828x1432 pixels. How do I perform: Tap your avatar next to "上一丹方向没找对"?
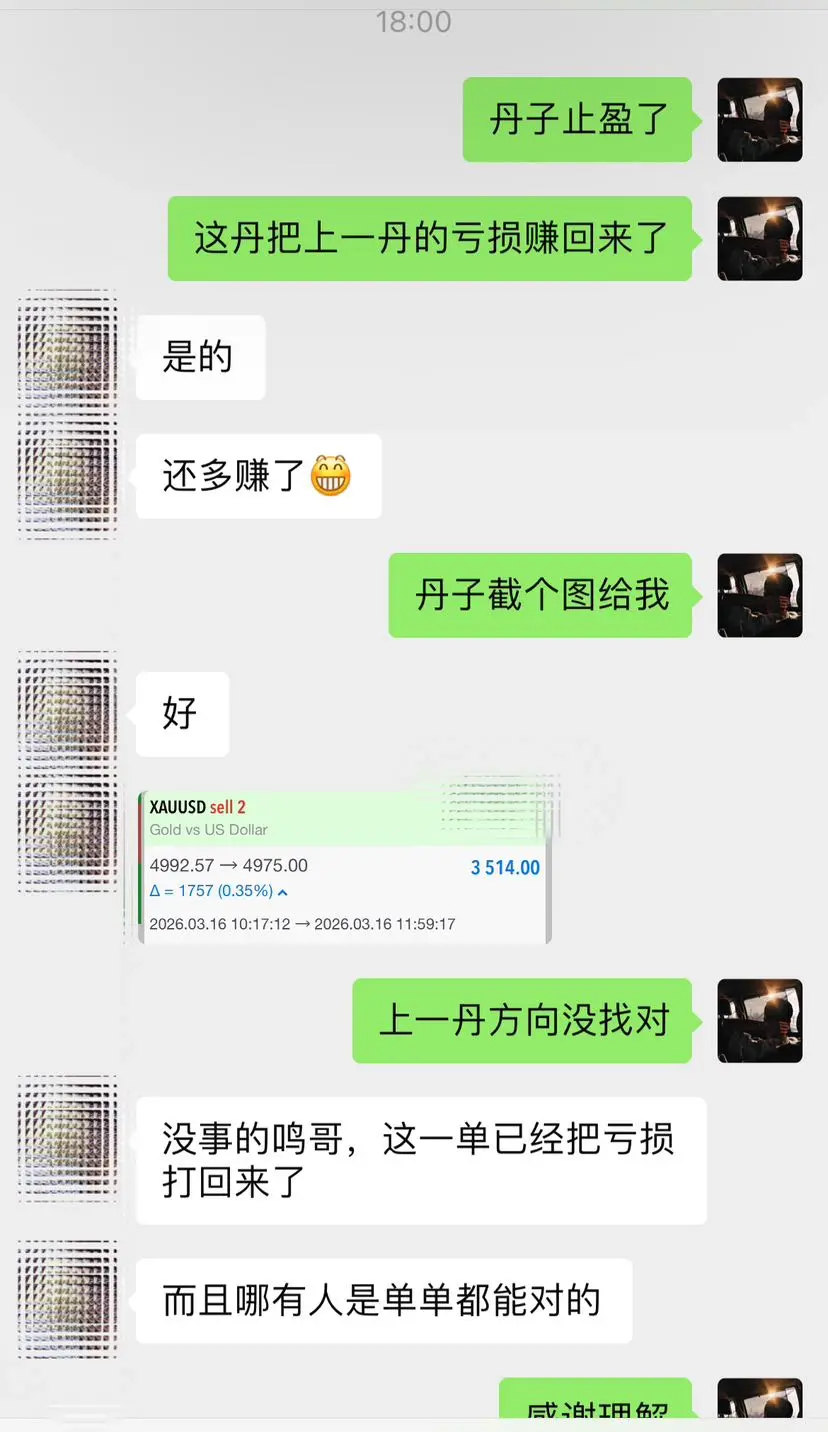coord(760,1021)
